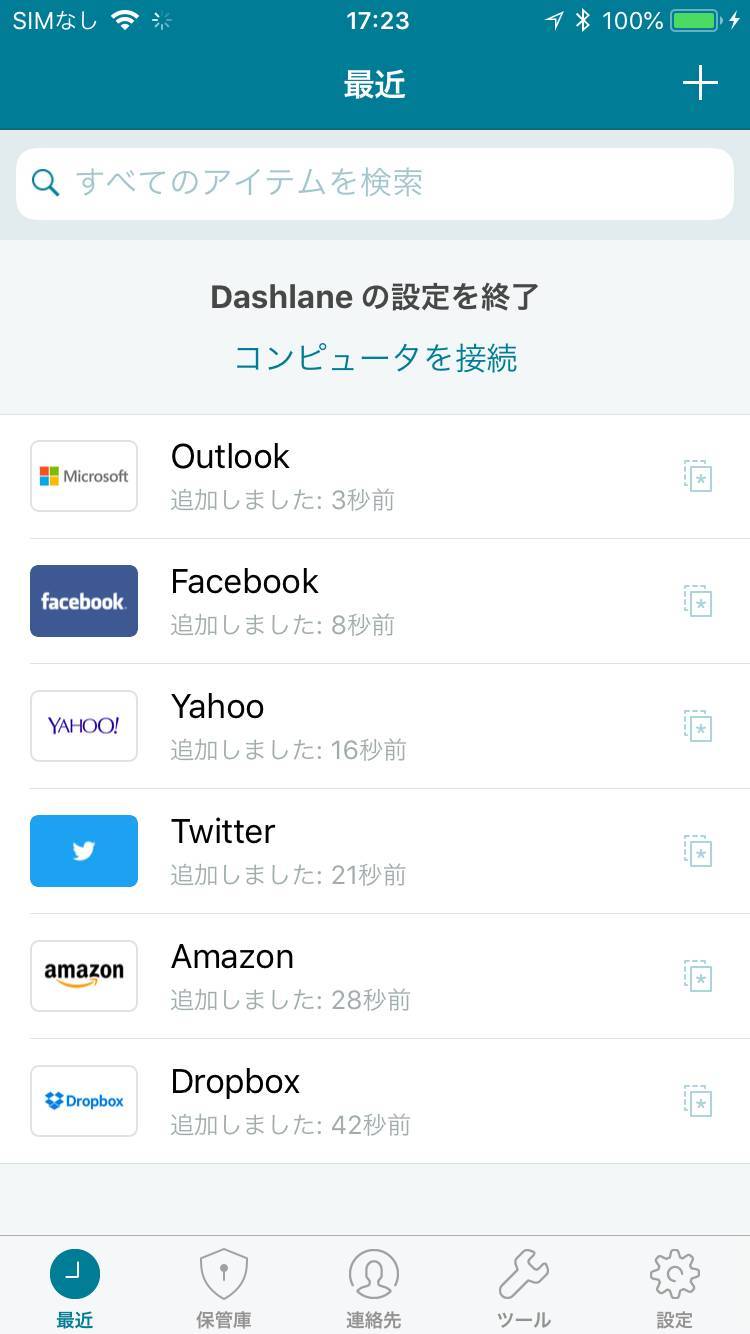Open the Dropbox entry

click(x=375, y=1101)
